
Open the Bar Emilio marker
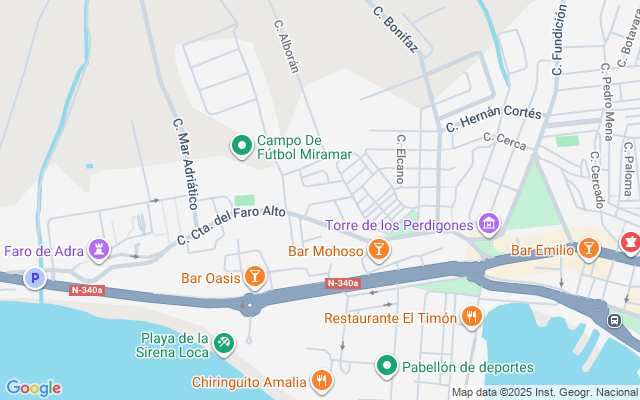click(589, 249)
